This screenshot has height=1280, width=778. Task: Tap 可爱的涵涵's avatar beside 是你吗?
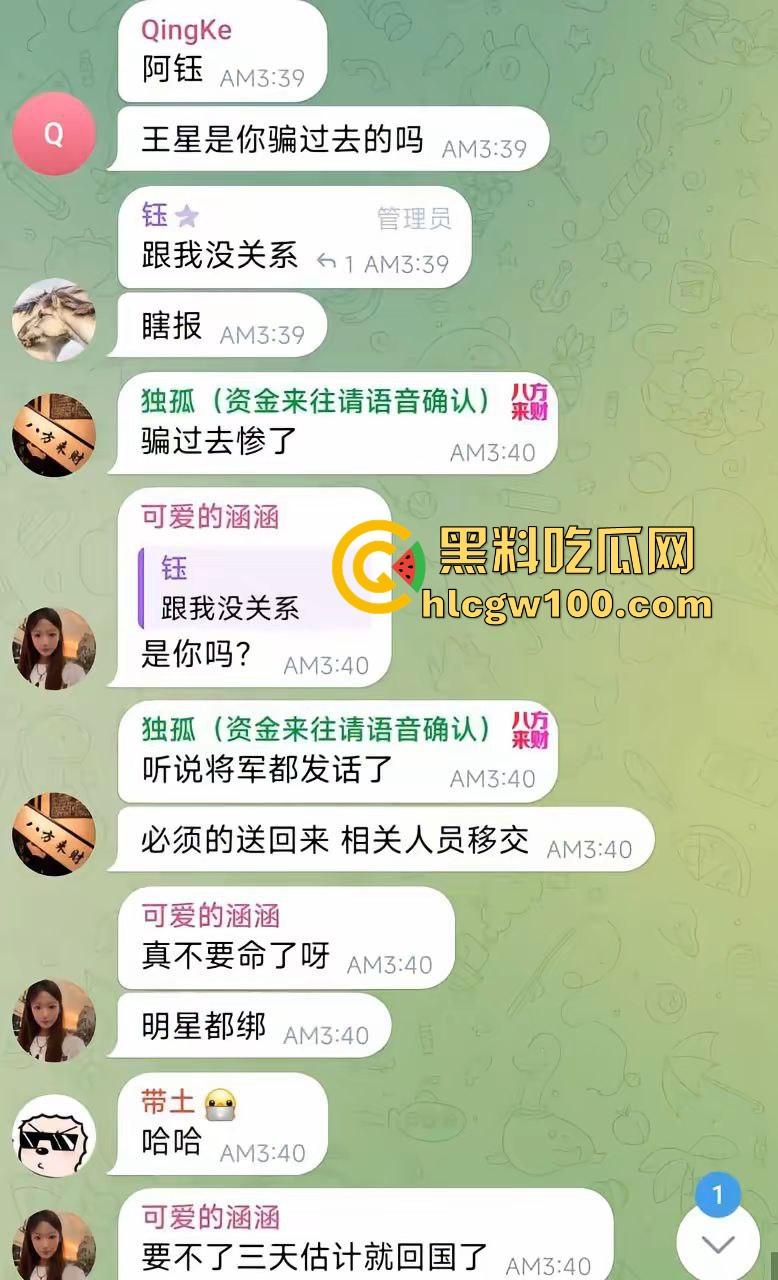pyautogui.click(x=54, y=649)
